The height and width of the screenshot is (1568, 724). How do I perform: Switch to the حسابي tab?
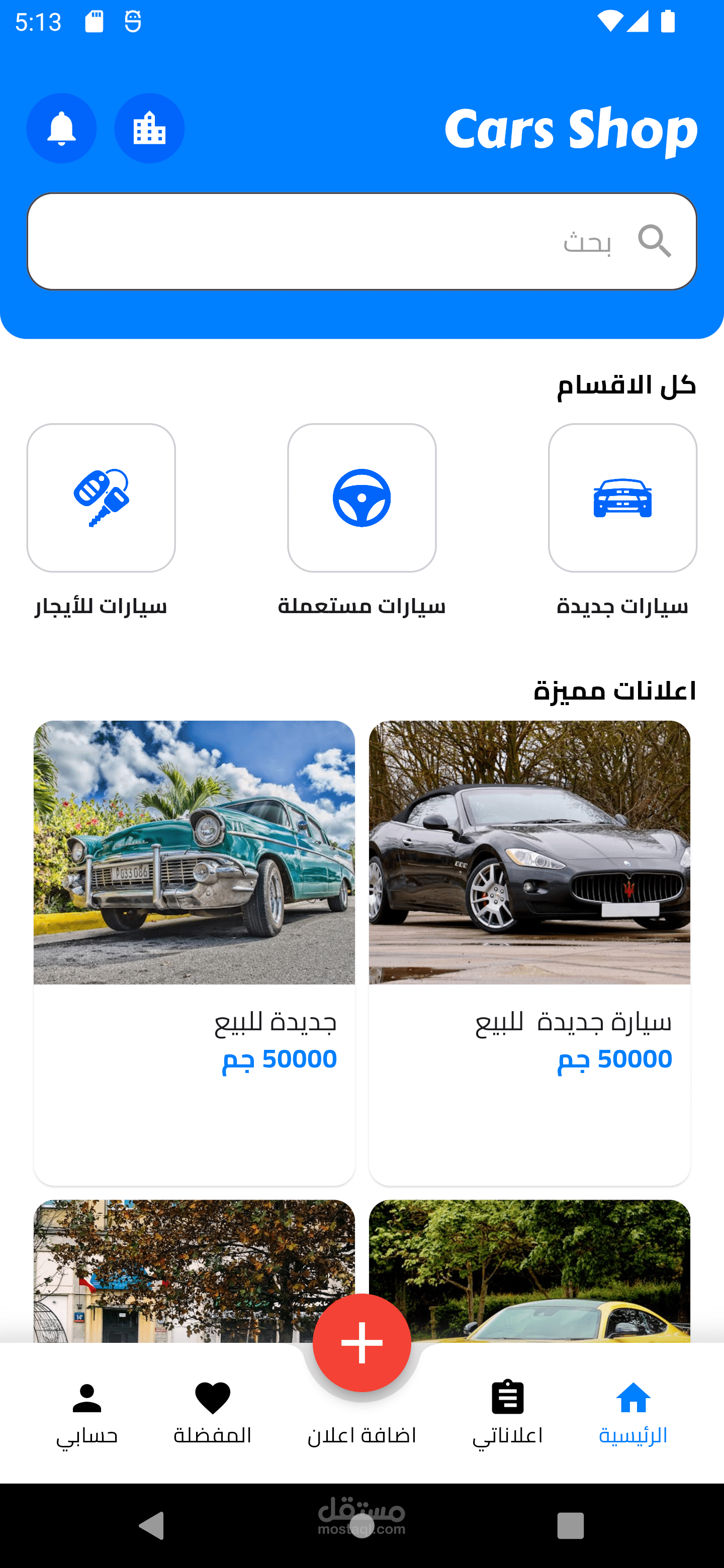pos(87,1413)
